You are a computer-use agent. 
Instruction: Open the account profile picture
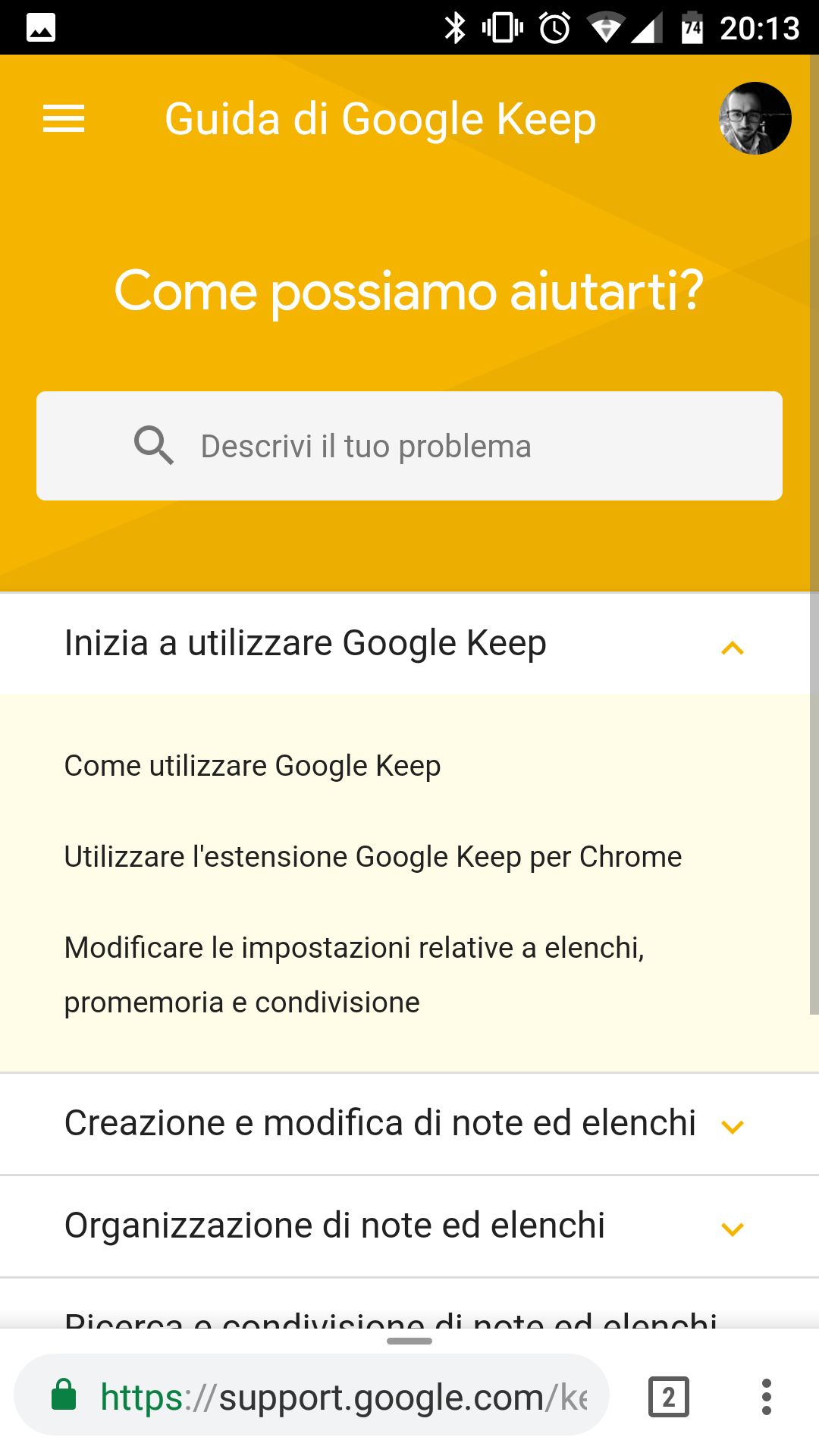pos(755,118)
